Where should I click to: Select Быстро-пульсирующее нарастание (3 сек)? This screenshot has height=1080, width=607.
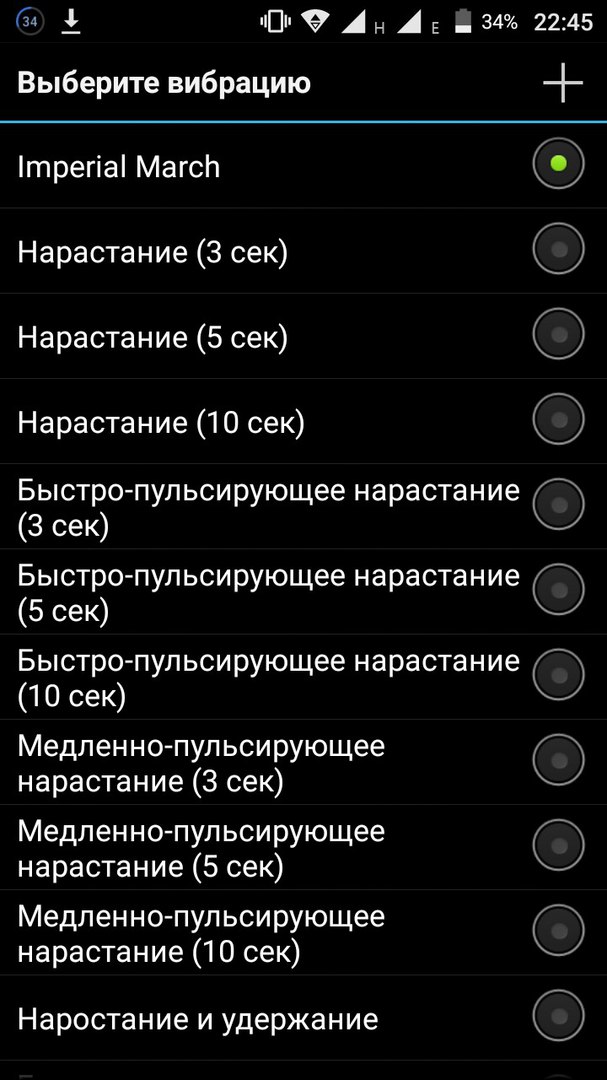303,507
